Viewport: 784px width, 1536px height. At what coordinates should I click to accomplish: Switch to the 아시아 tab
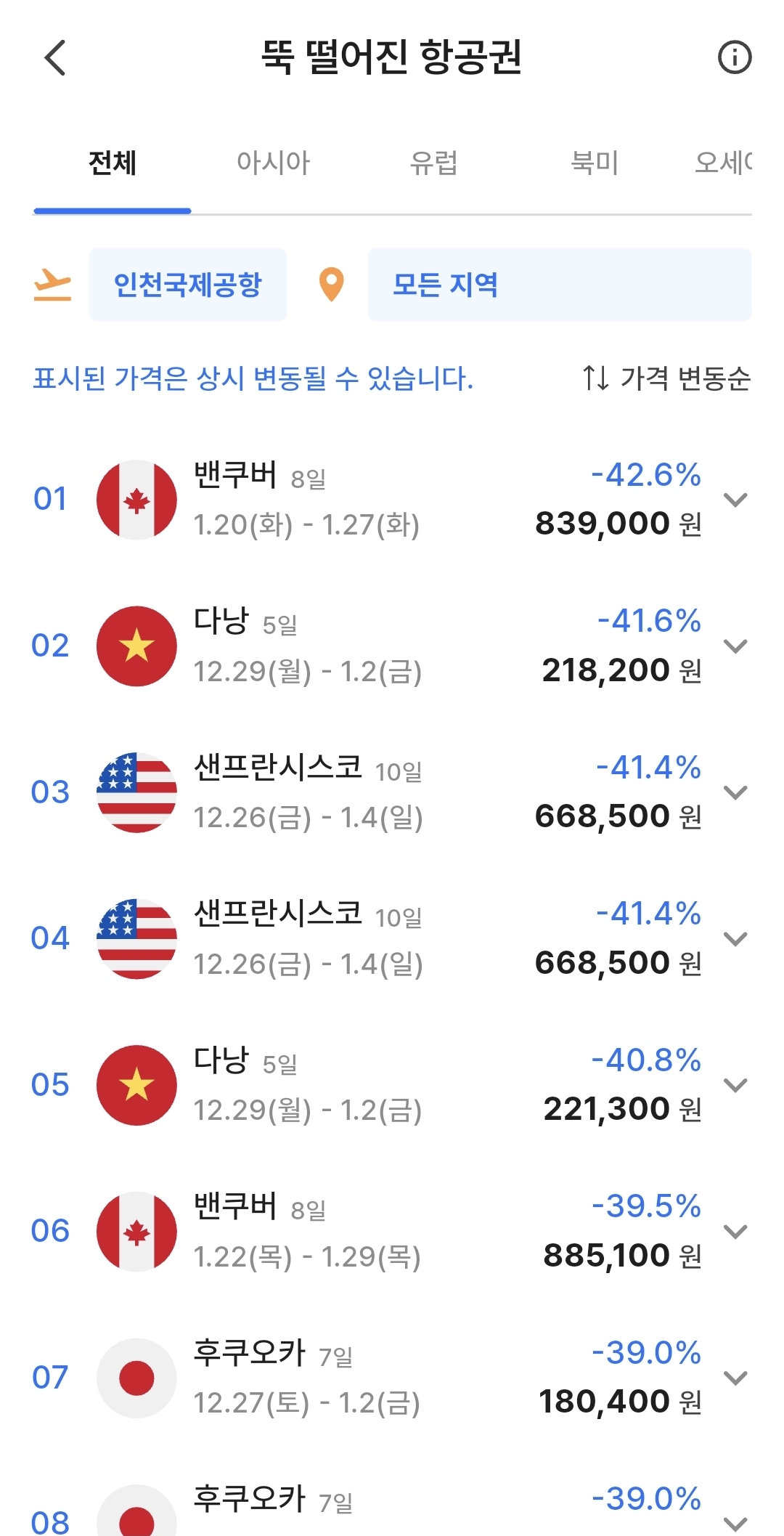pos(273,163)
